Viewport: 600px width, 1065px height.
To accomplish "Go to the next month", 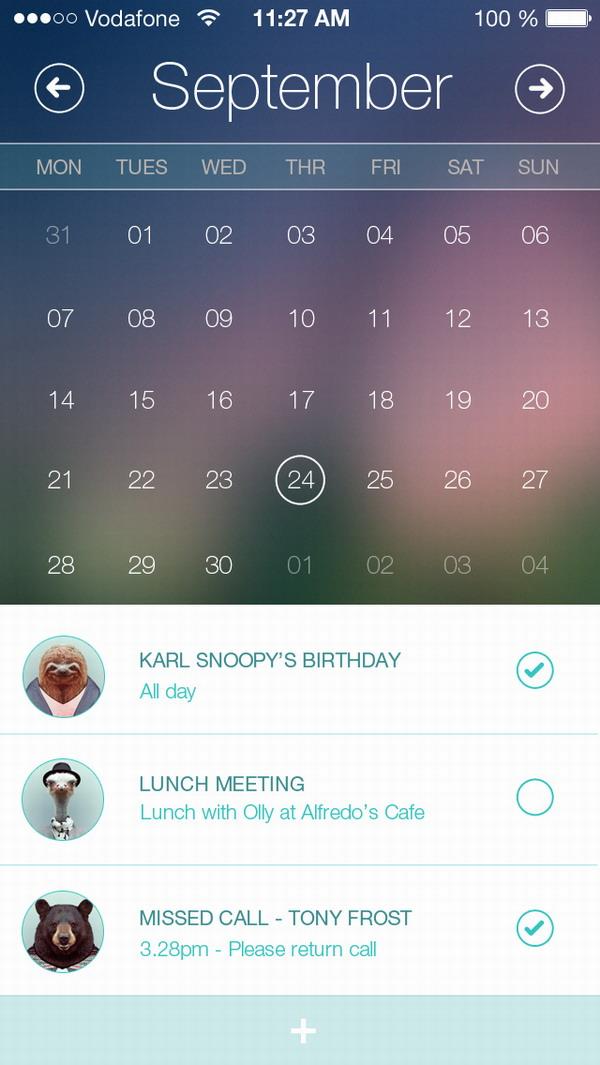I will (x=540, y=89).
